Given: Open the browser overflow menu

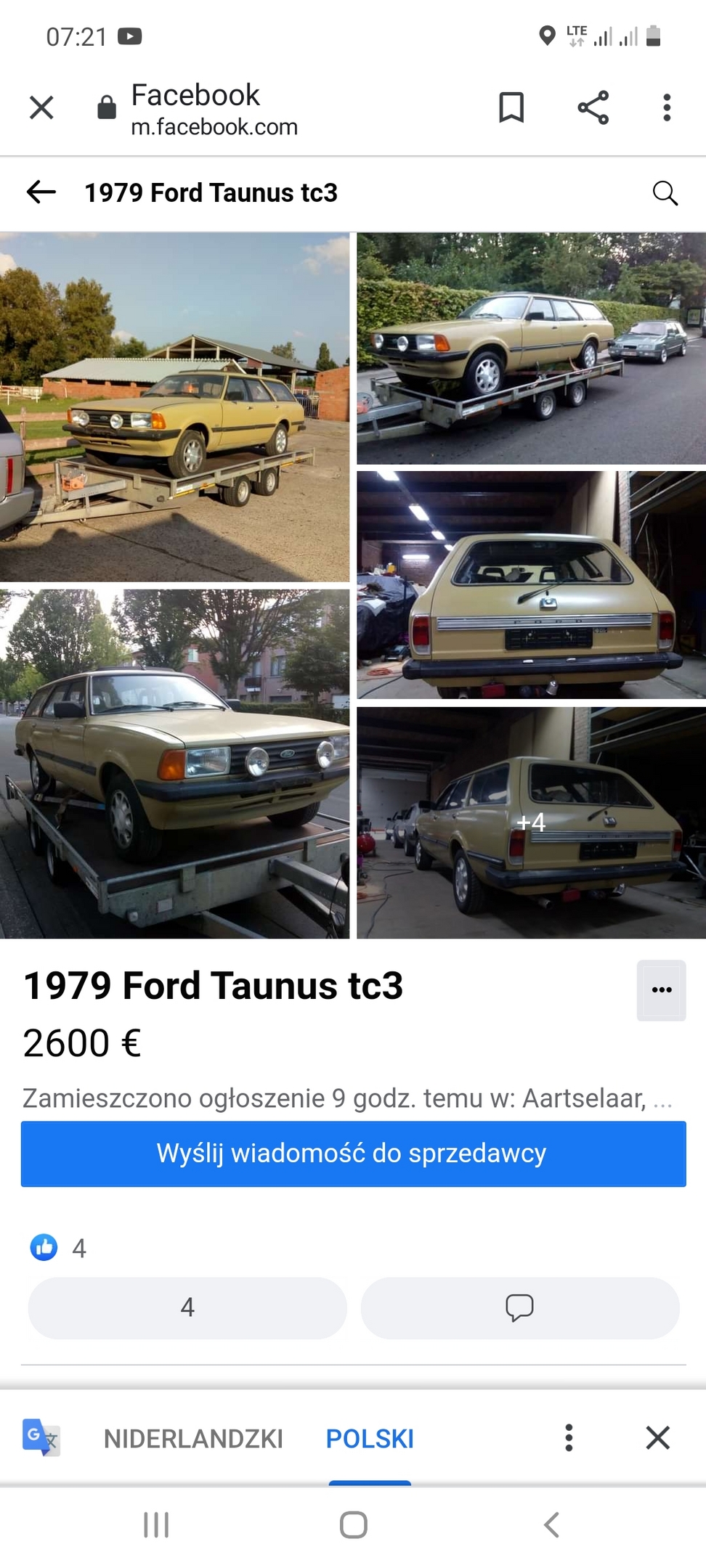Looking at the screenshot, I should pyautogui.click(x=667, y=108).
